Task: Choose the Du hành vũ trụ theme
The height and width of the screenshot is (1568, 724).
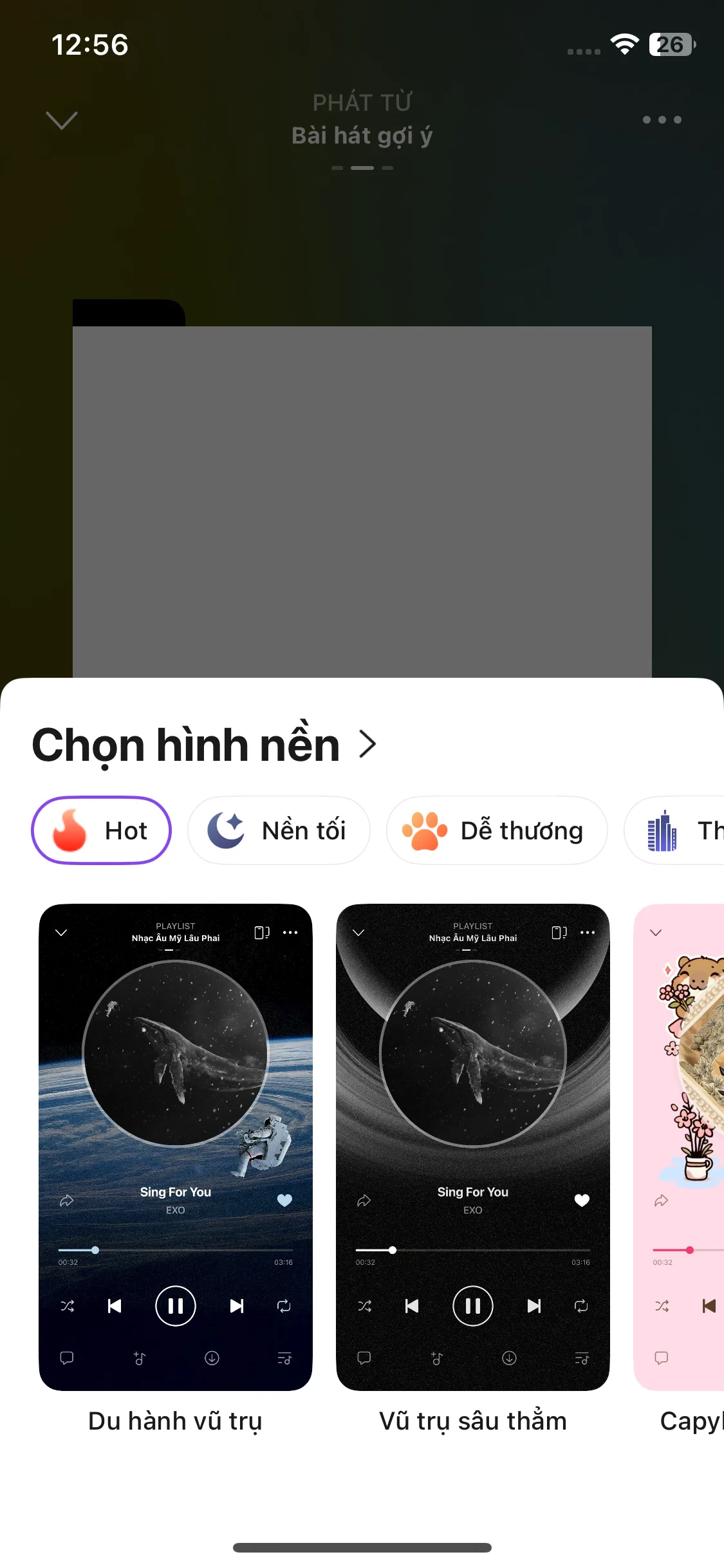Action: pyautogui.click(x=175, y=1147)
